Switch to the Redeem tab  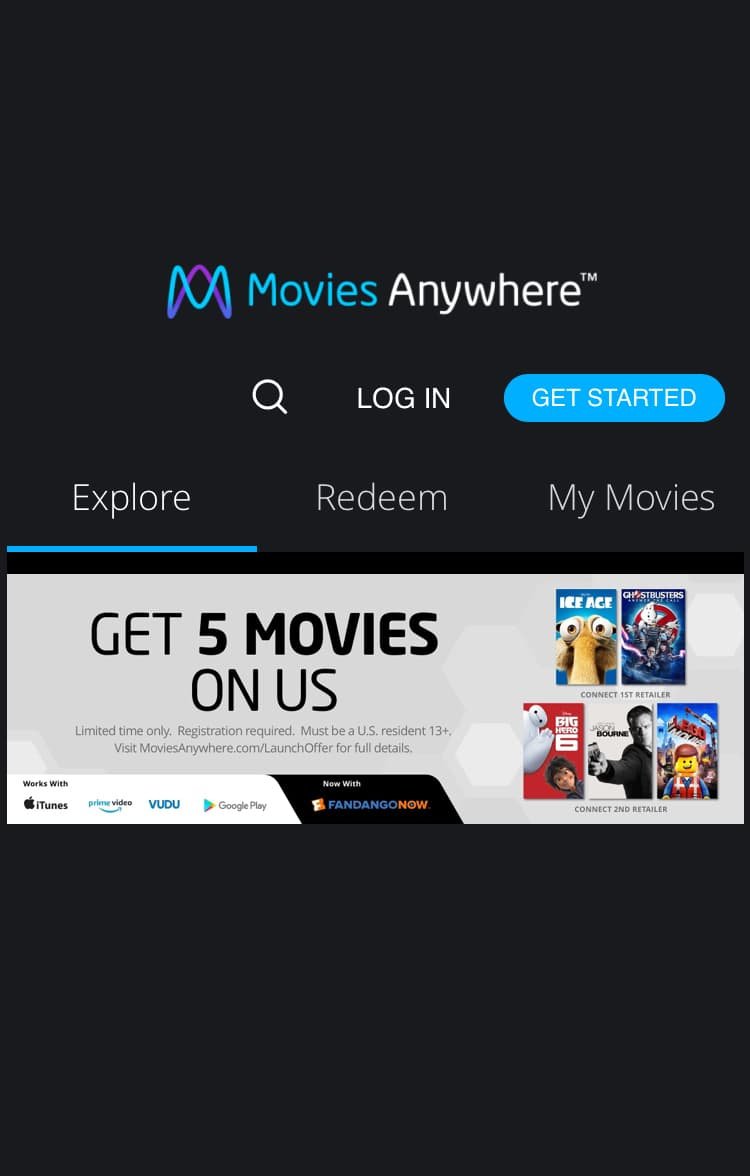click(381, 498)
